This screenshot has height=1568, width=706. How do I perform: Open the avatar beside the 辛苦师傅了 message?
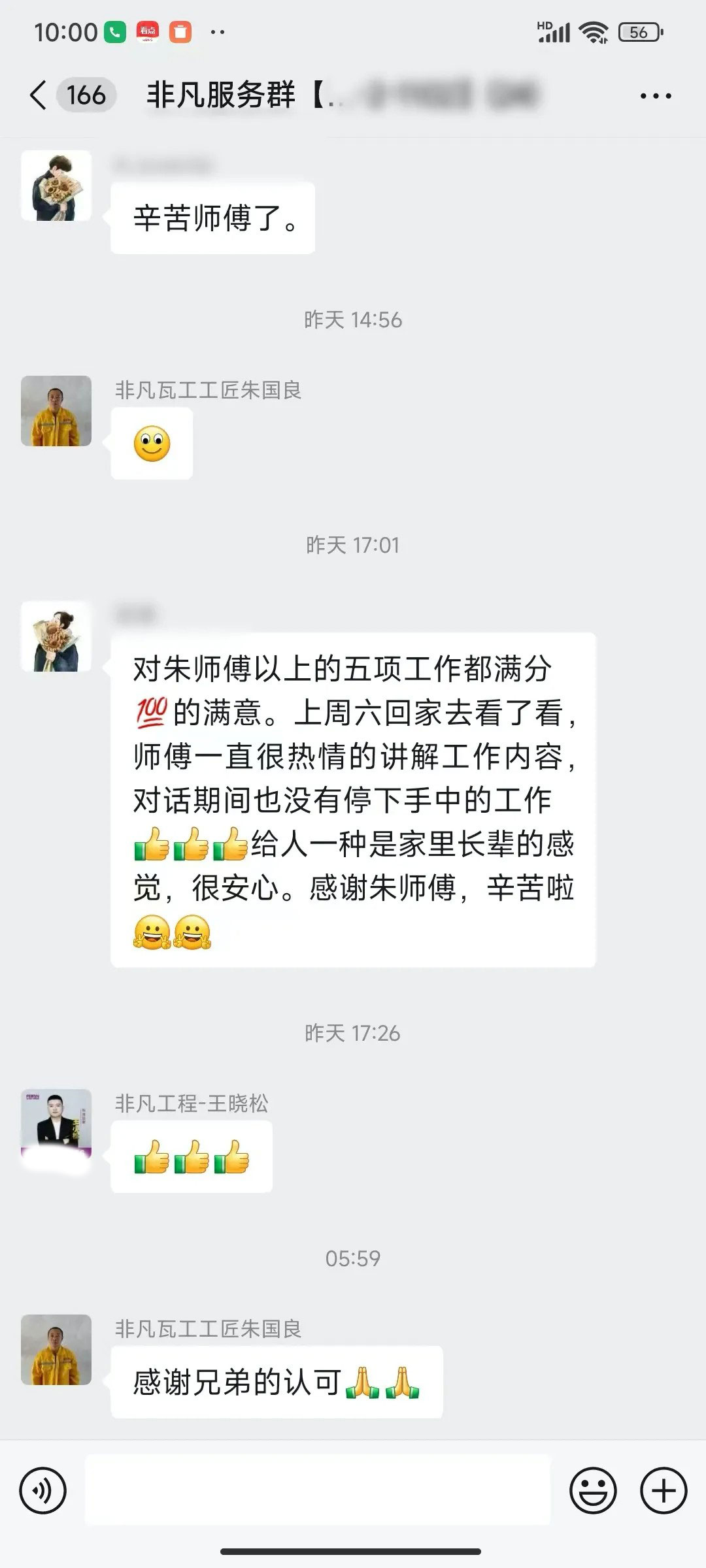pyautogui.click(x=56, y=186)
